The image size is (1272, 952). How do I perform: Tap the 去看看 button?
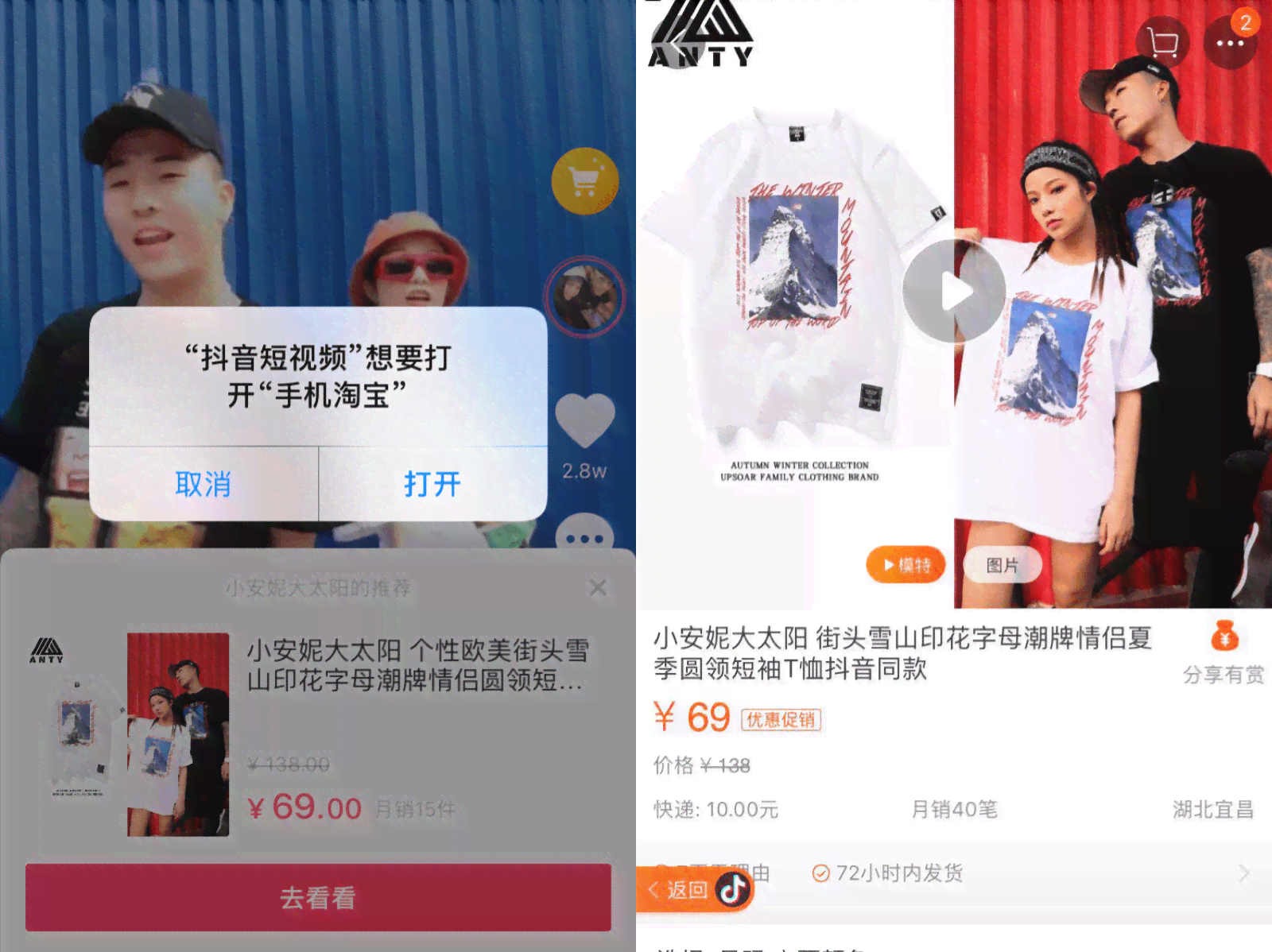(x=318, y=897)
